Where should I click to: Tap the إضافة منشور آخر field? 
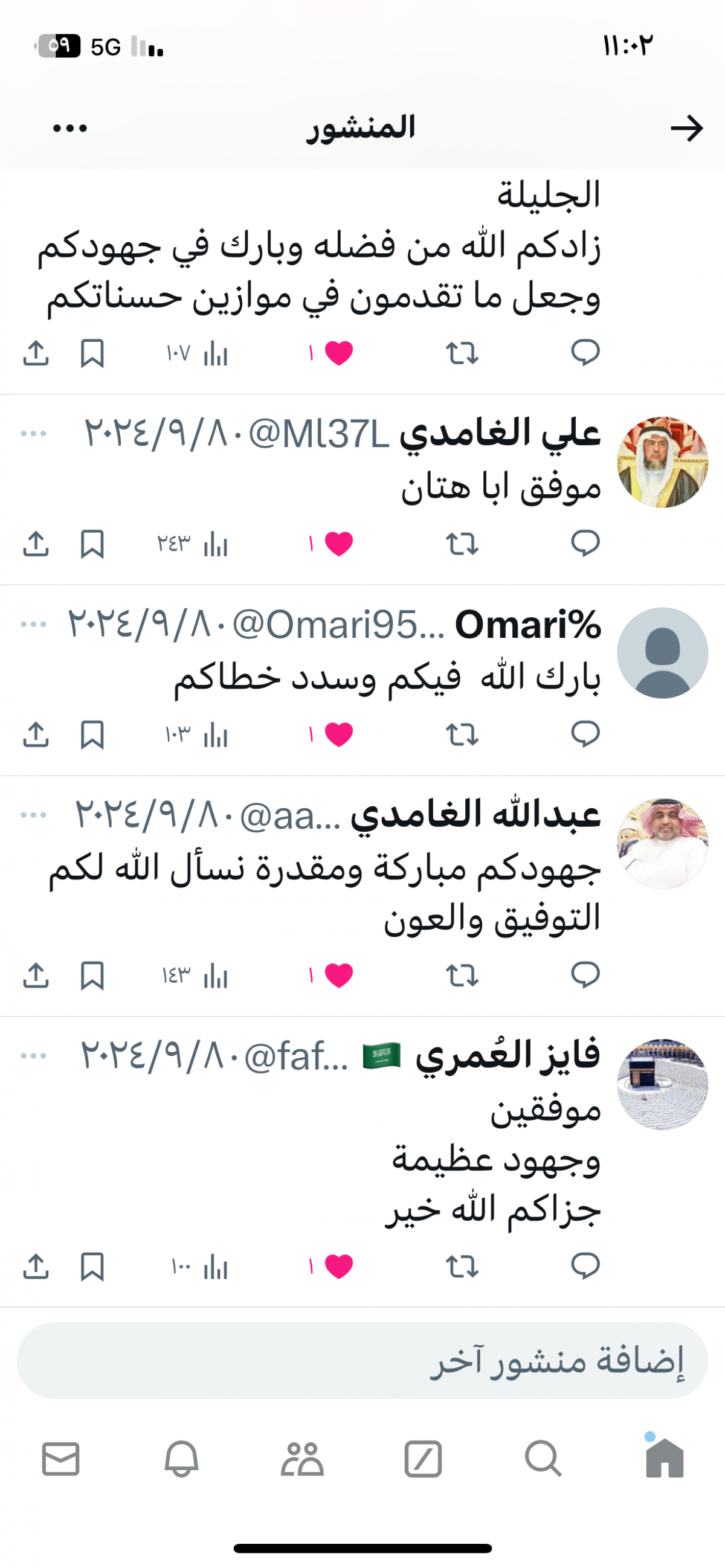coord(362,1360)
